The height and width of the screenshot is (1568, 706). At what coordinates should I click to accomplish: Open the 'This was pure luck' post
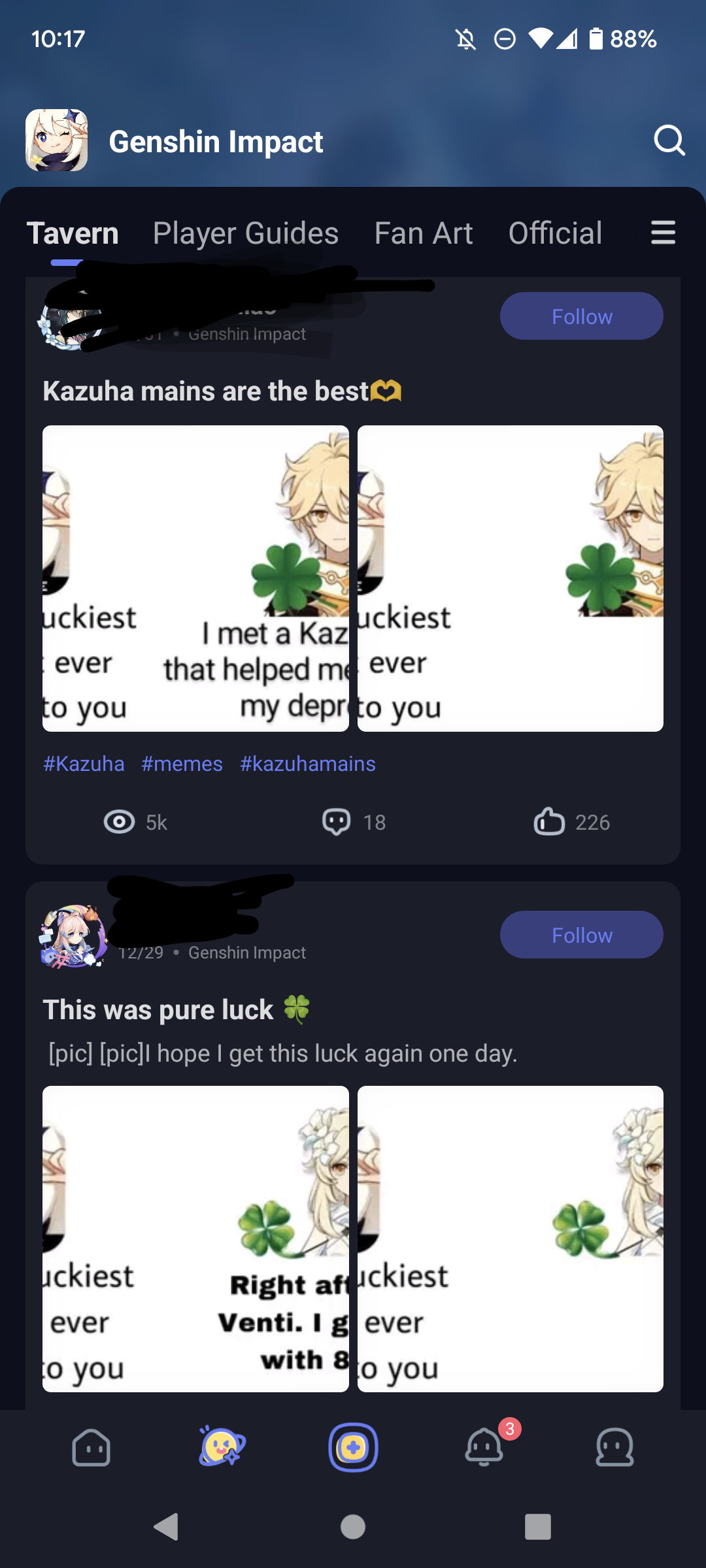point(176,1010)
